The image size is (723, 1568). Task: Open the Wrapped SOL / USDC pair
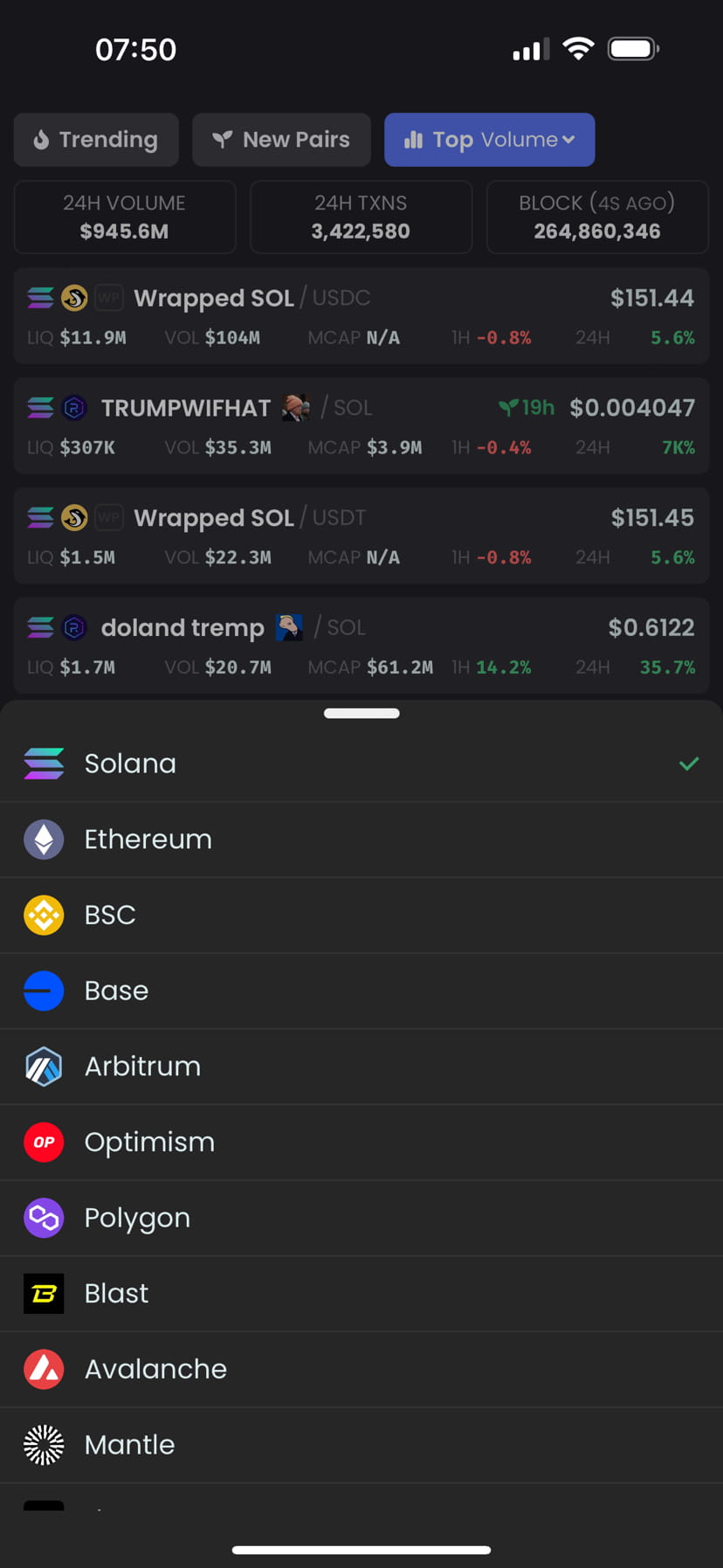361,316
